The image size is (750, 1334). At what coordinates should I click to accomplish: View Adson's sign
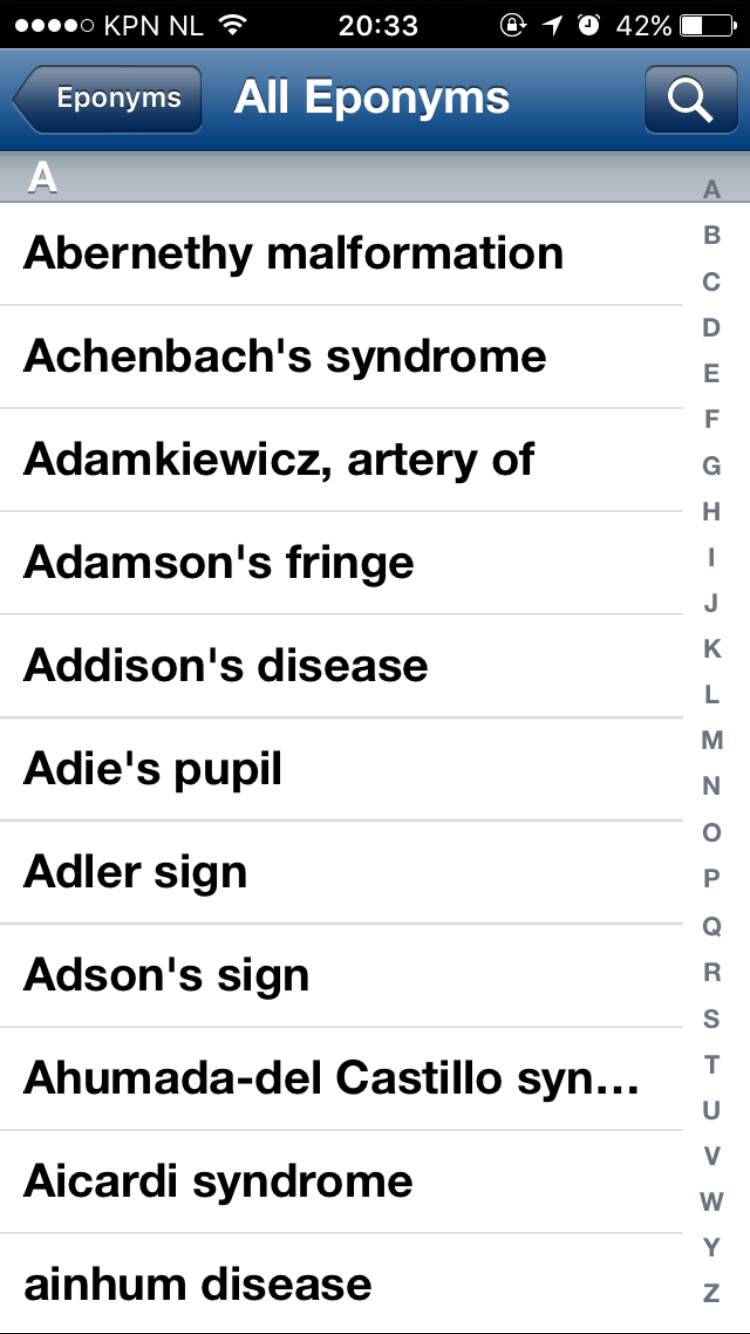click(341, 975)
